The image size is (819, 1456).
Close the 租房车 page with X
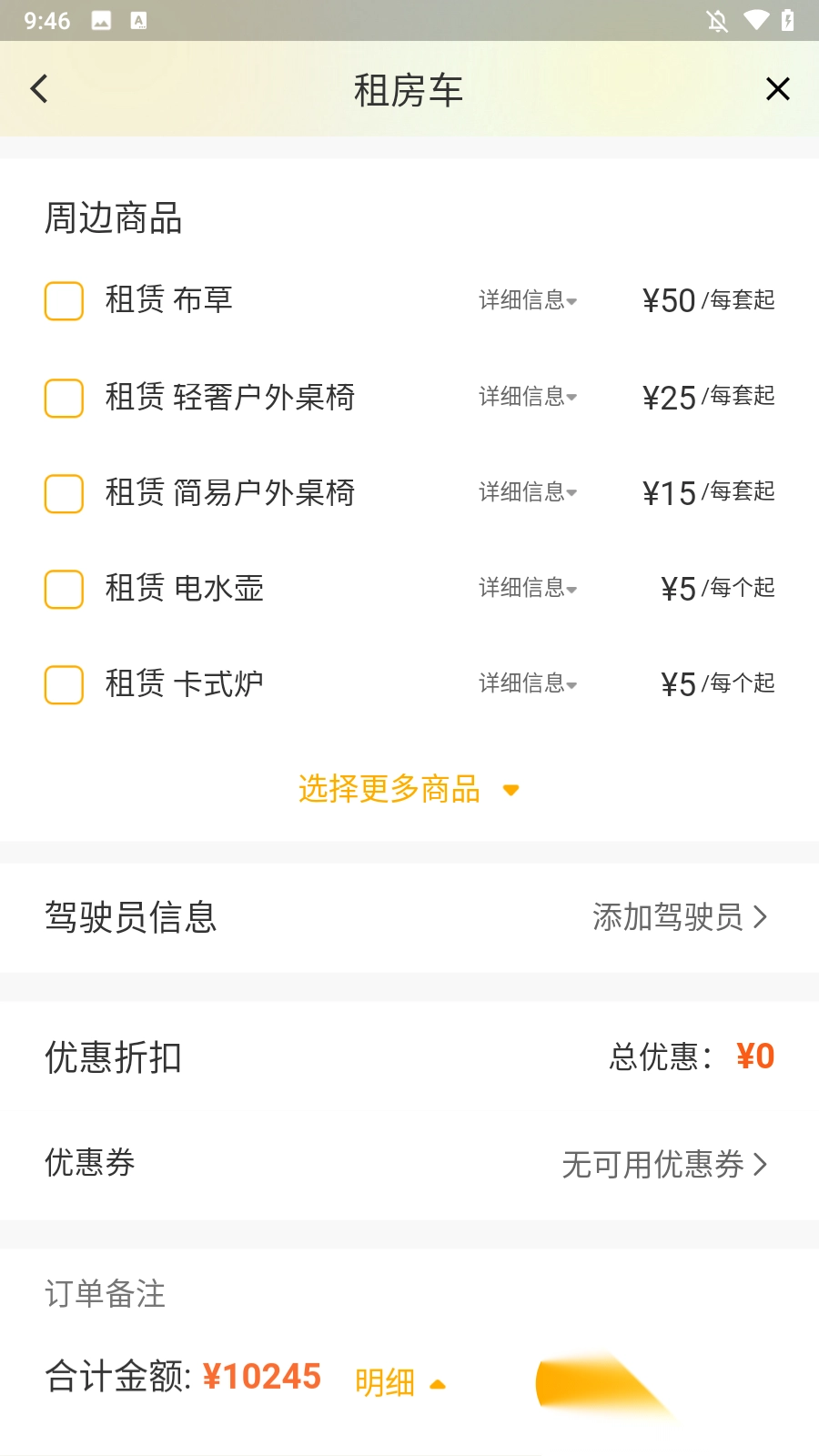click(x=777, y=89)
